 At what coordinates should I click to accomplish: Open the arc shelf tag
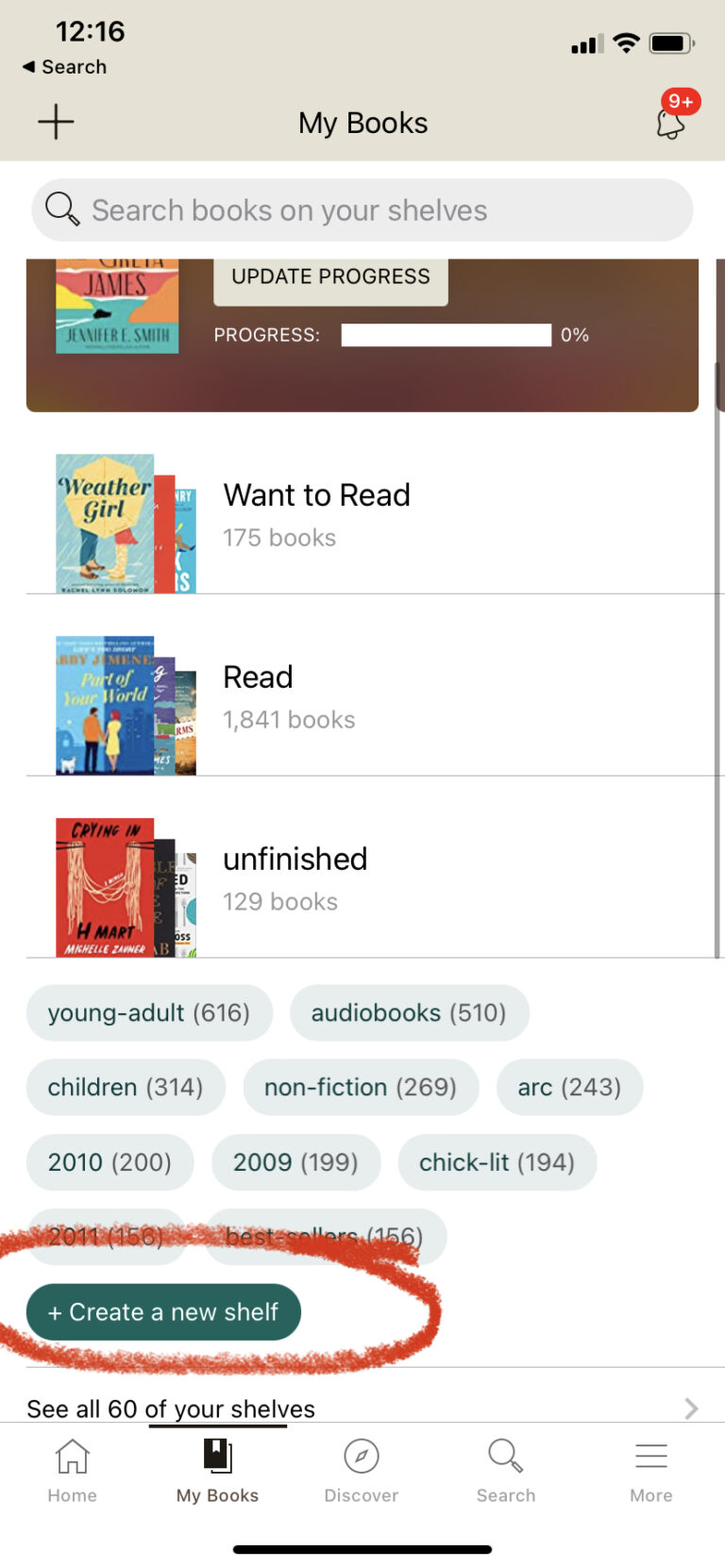(x=569, y=1087)
